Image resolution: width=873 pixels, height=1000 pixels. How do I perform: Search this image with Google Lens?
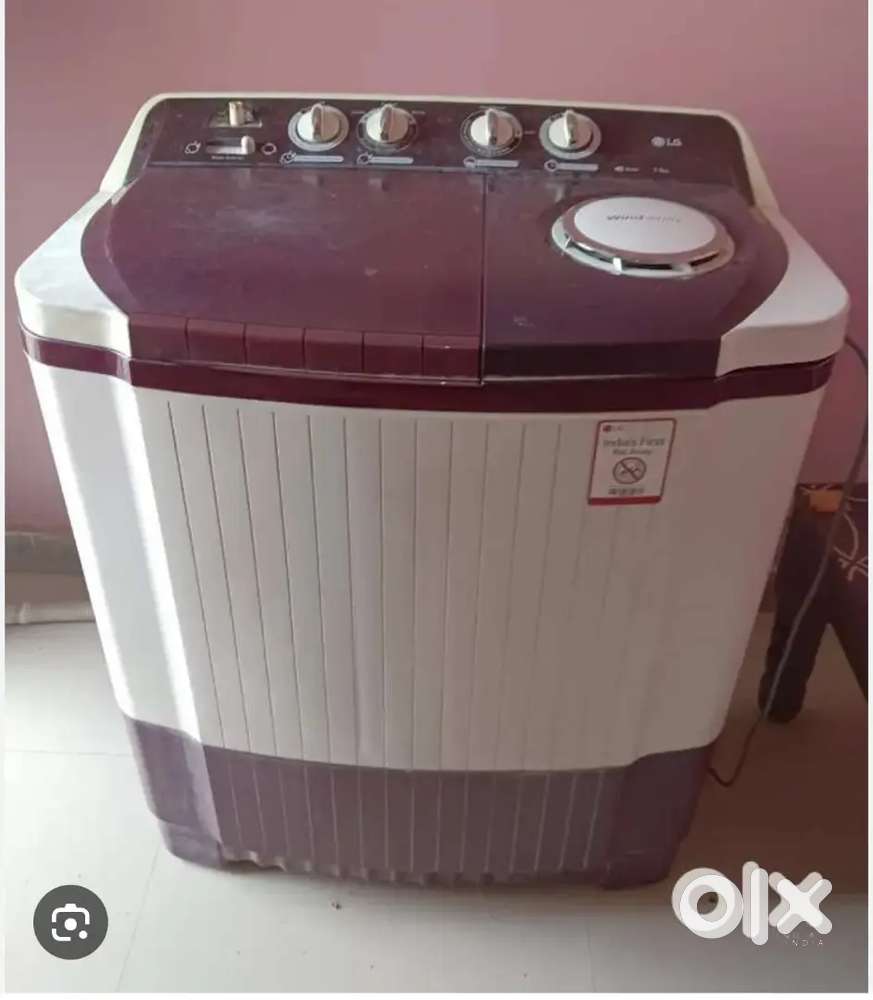(x=70, y=922)
